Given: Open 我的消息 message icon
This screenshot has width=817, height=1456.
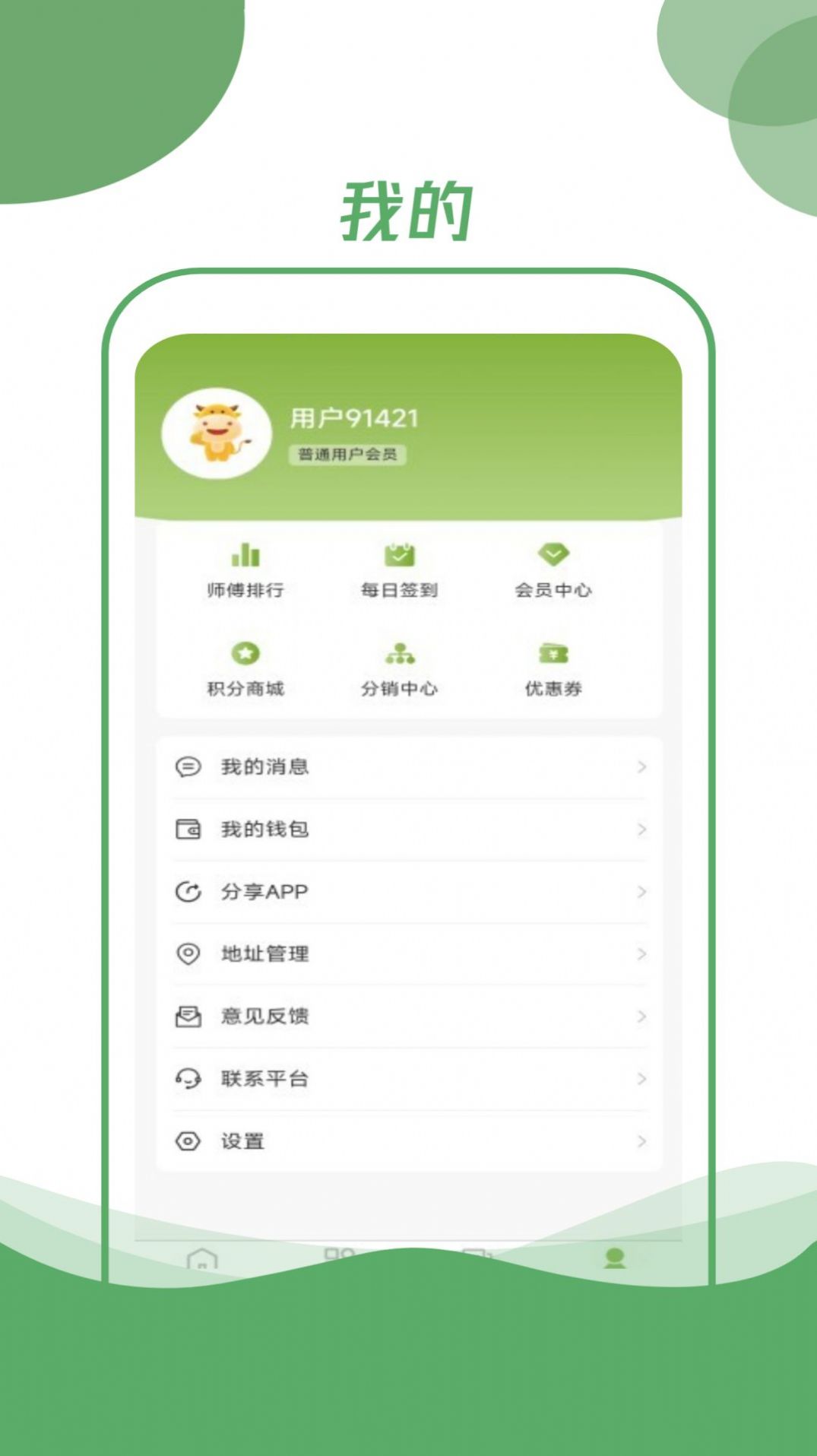Looking at the screenshot, I should click(188, 768).
